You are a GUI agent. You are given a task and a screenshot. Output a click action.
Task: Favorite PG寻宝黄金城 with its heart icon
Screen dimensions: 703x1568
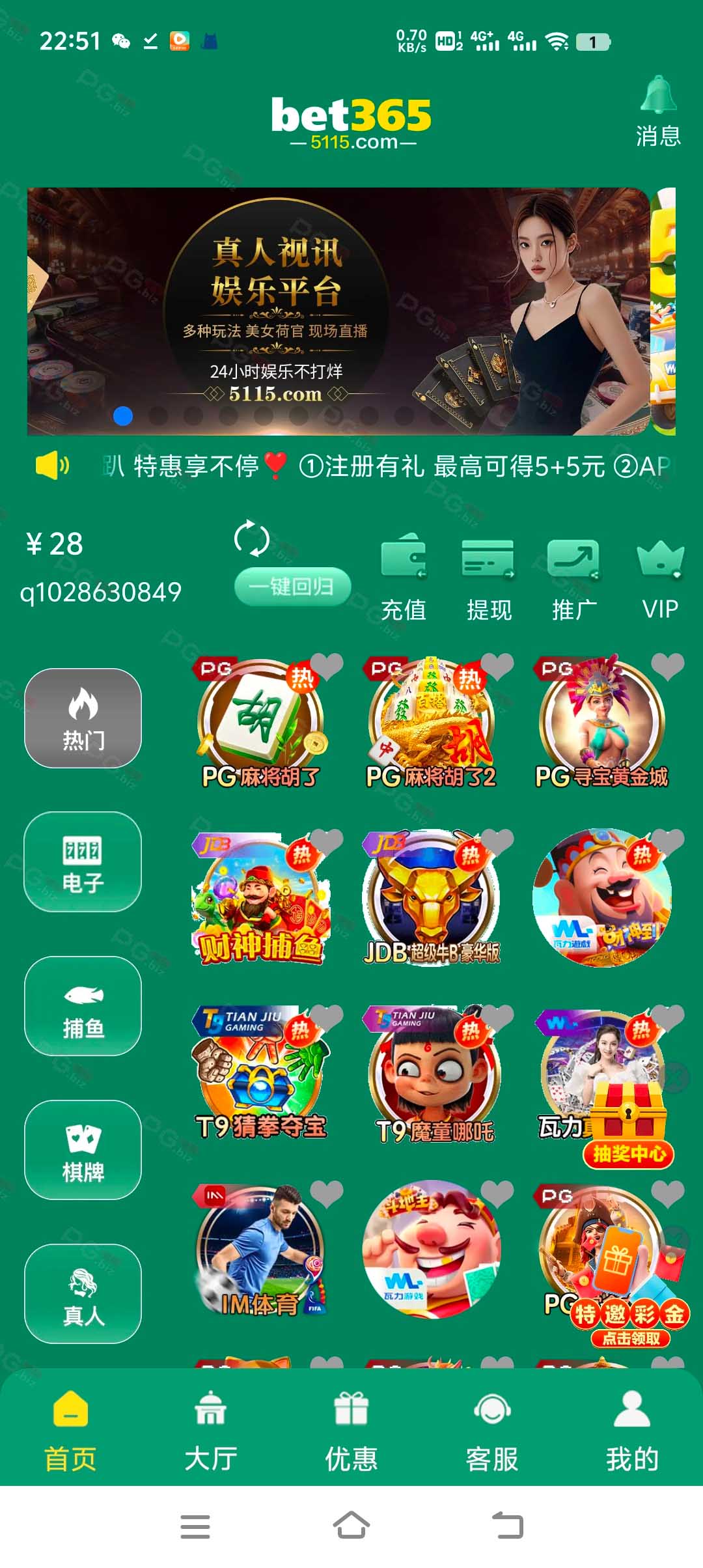tap(668, 666)
